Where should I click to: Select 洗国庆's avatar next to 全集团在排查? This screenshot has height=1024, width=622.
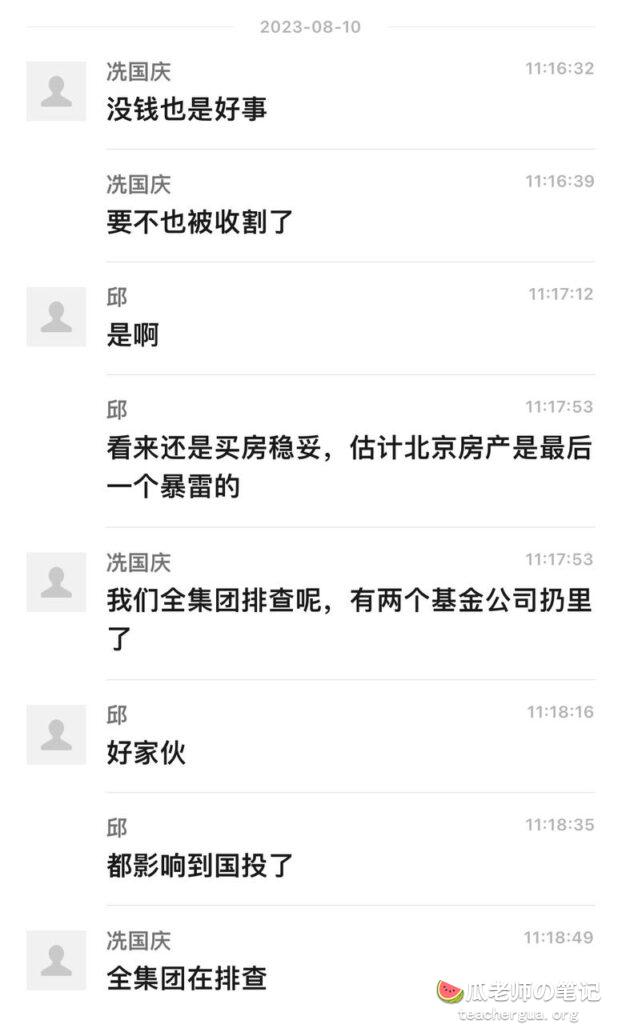click(56, 961)
